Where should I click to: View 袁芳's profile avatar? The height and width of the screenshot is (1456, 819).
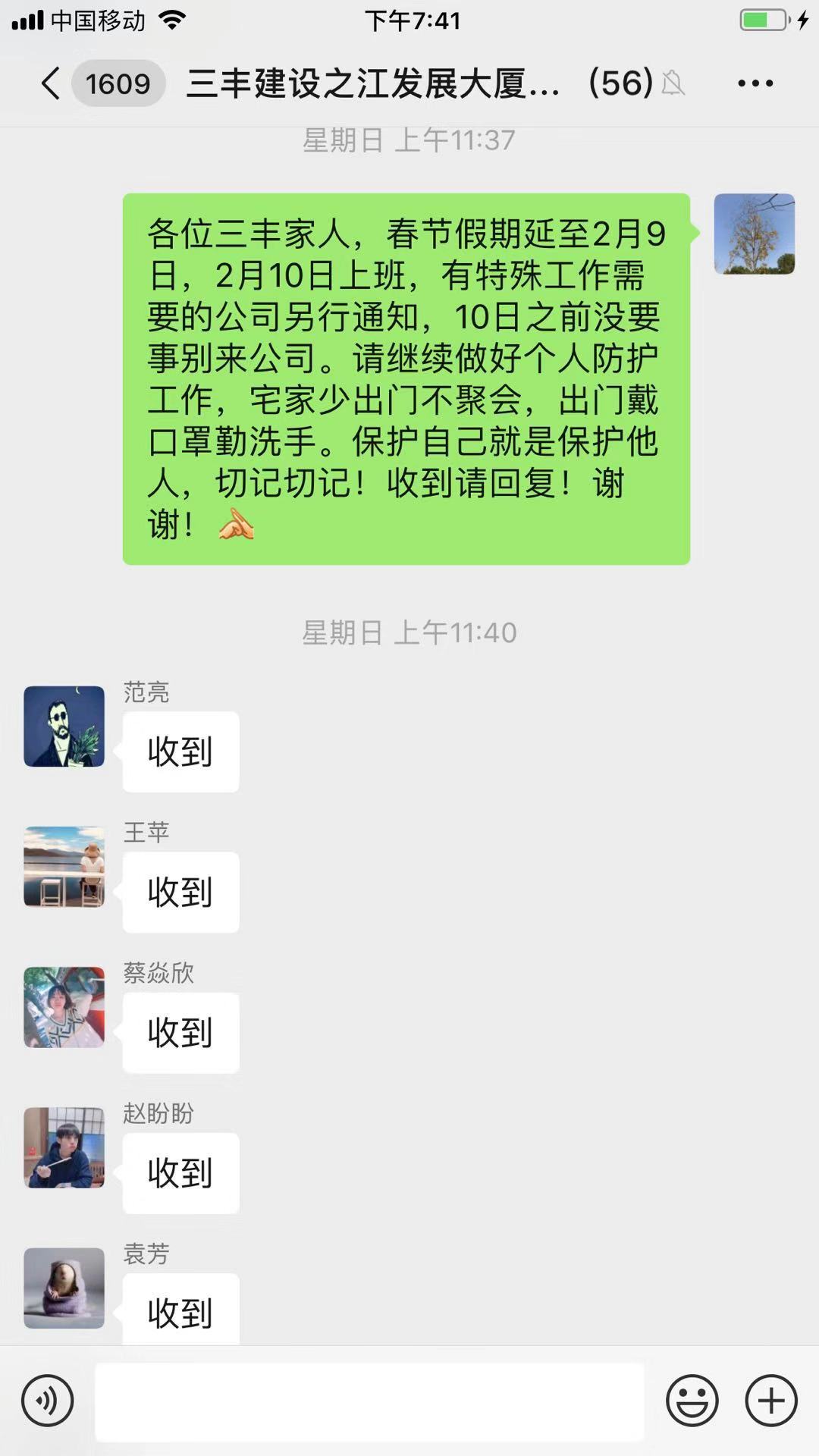[64, 1288]
